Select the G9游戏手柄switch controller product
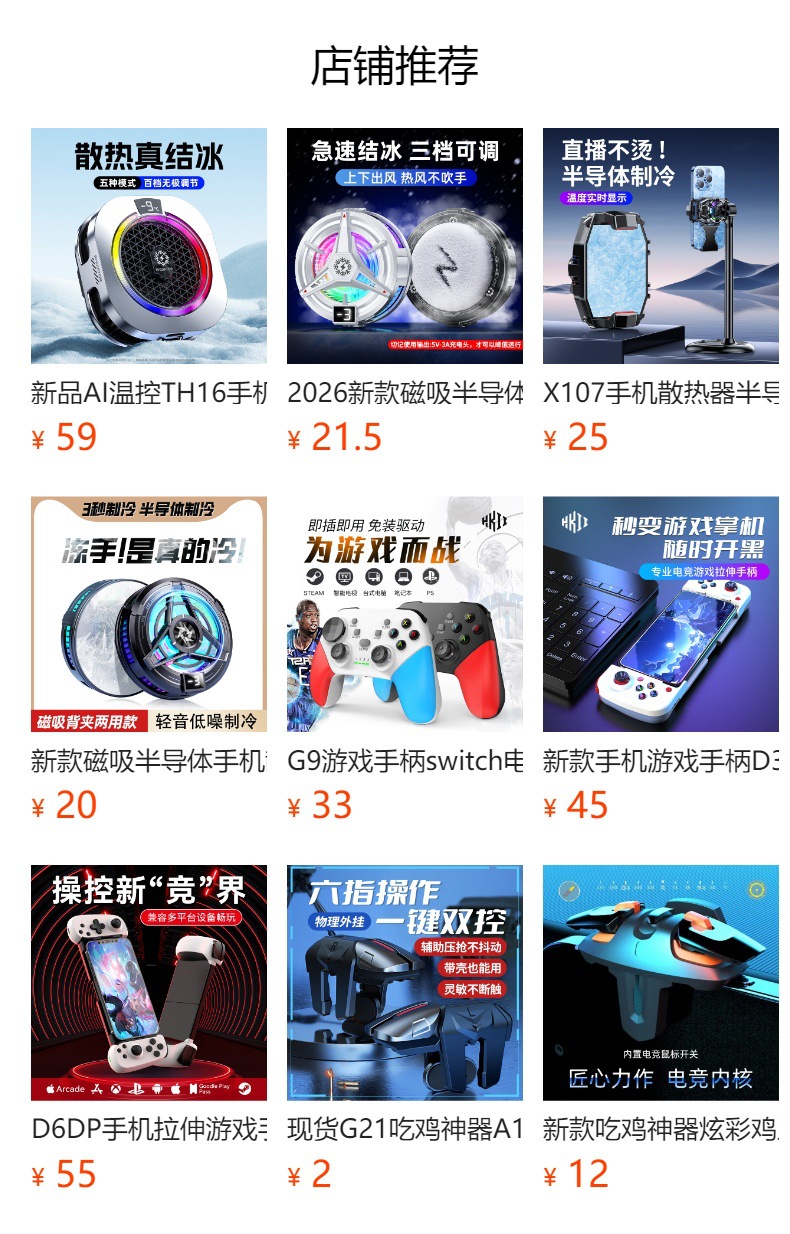The height and width of the screenshot is (1234, 790). (405, 661)
